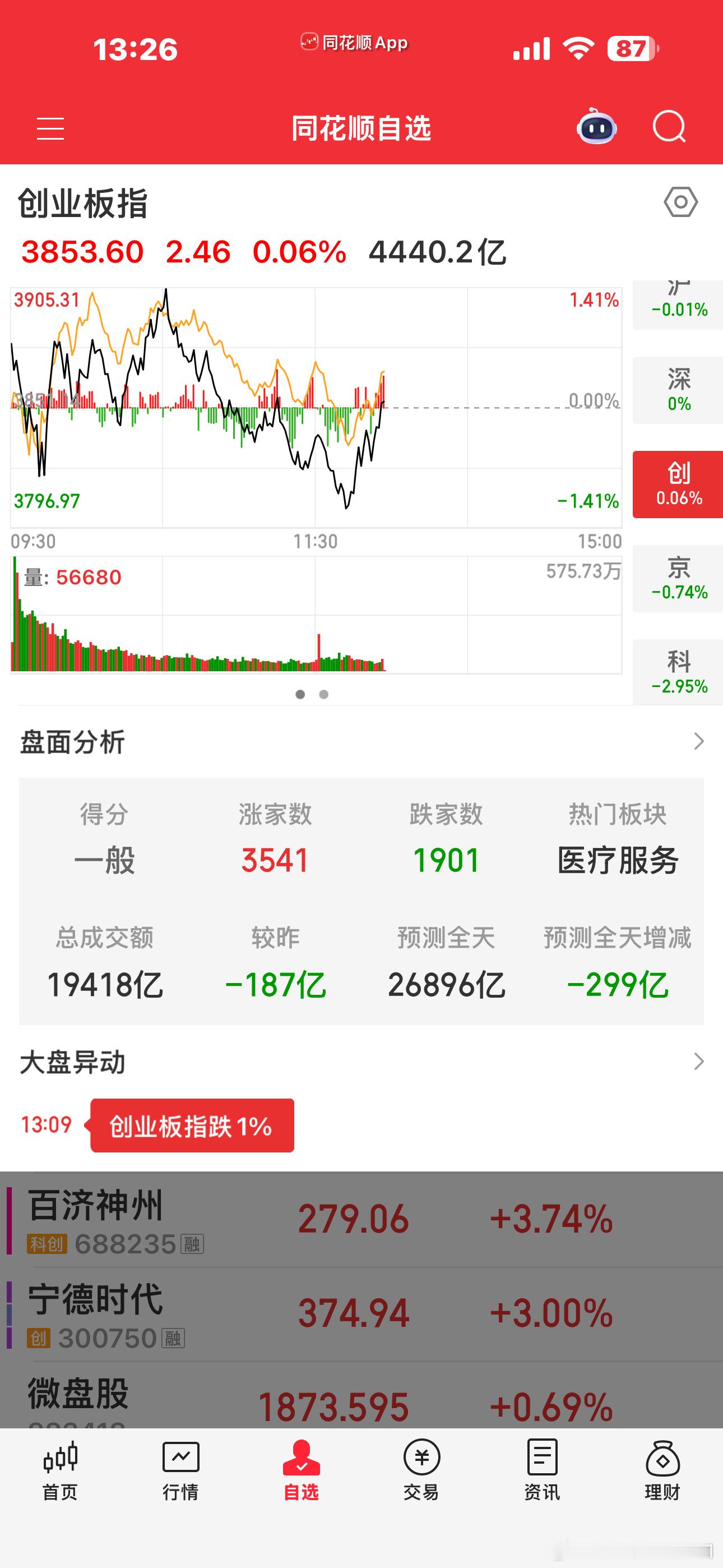Show the 科 index chart

click(x=678, y=672)
